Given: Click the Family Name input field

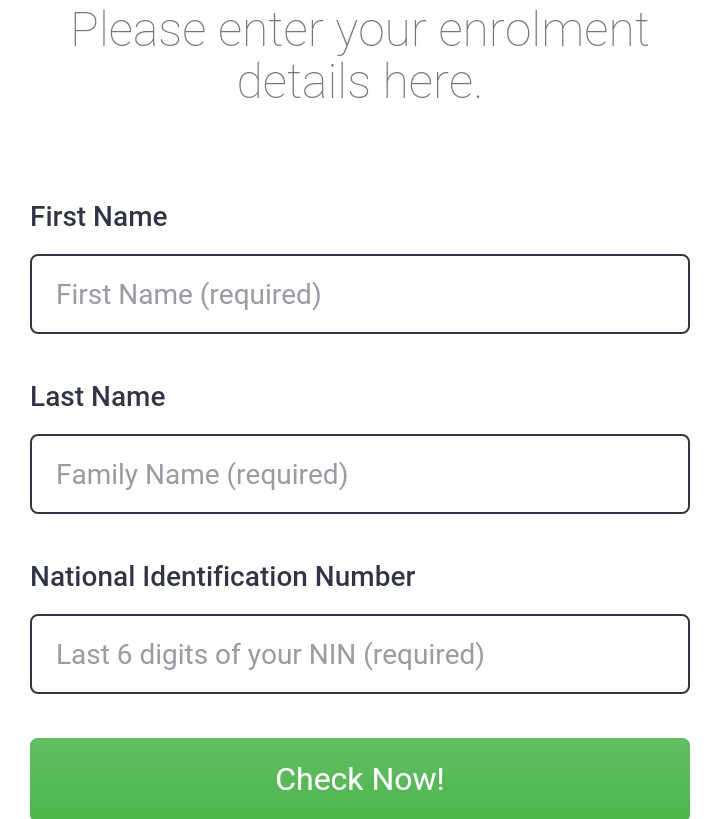Looking at the screenshot, I should pyautogui.click(x=360, y=473).
